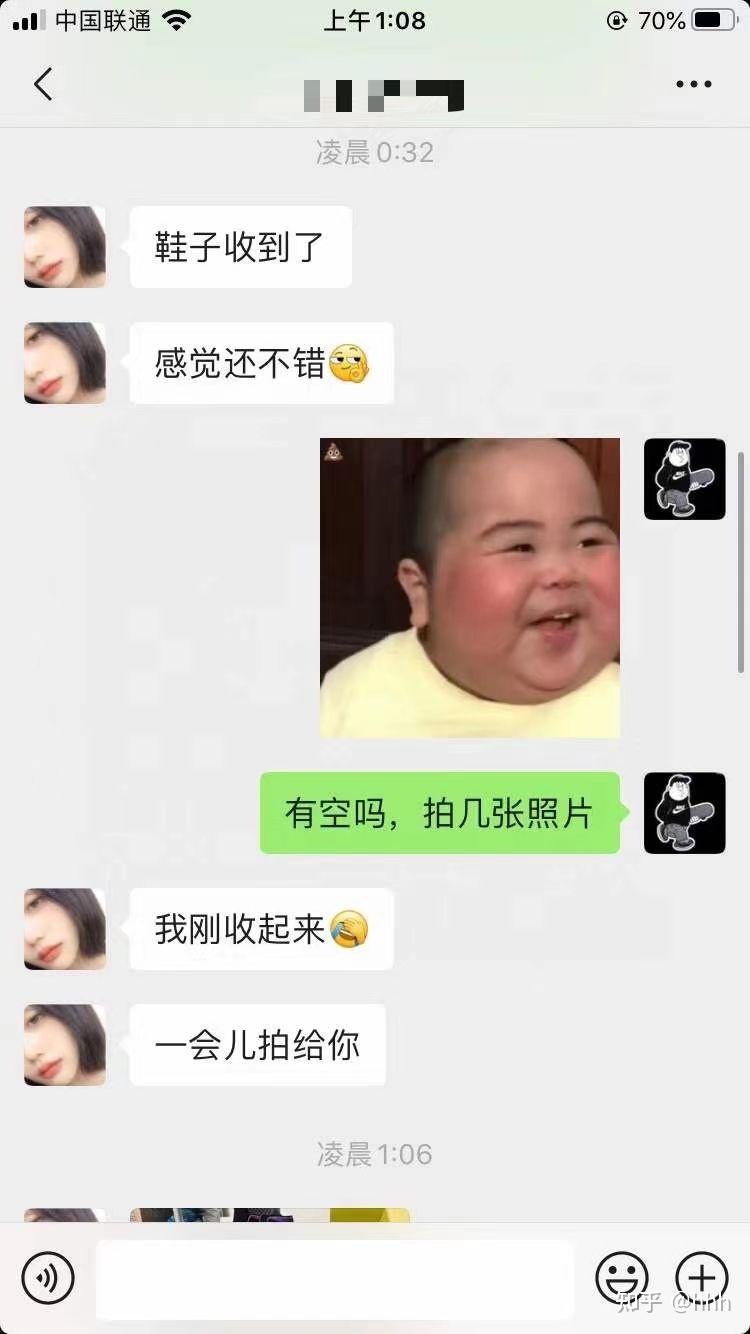Open the plus attachments menu
The image size is (750, 1334).
[x=701, y=1277]
